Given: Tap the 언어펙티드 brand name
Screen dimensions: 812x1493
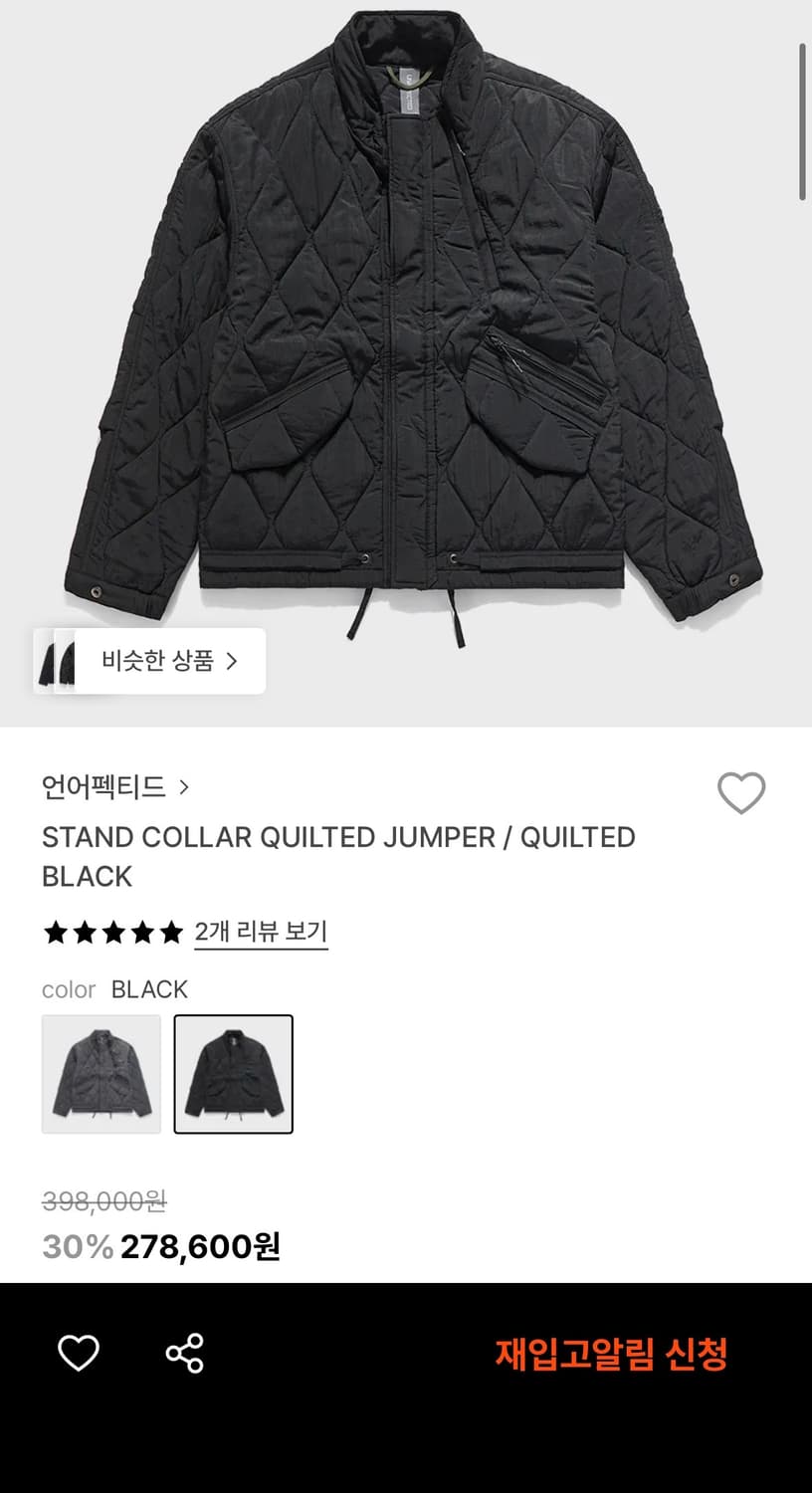Looking at the screenshot, I should click(104, 787).
